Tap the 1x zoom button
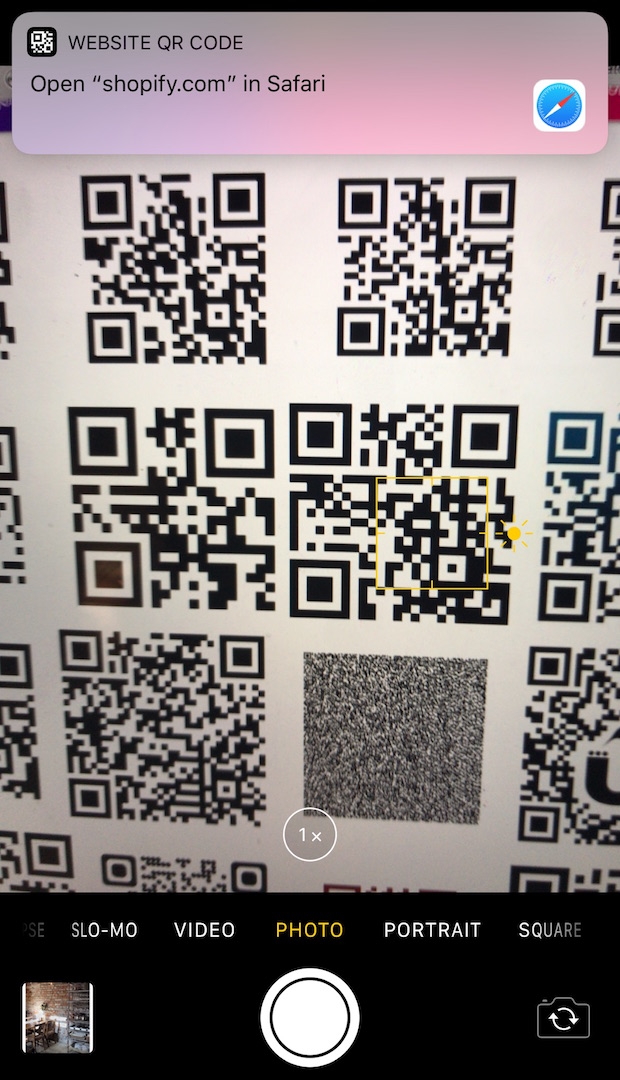Viewport: 620px width, 1080px height. pos(310,835)
